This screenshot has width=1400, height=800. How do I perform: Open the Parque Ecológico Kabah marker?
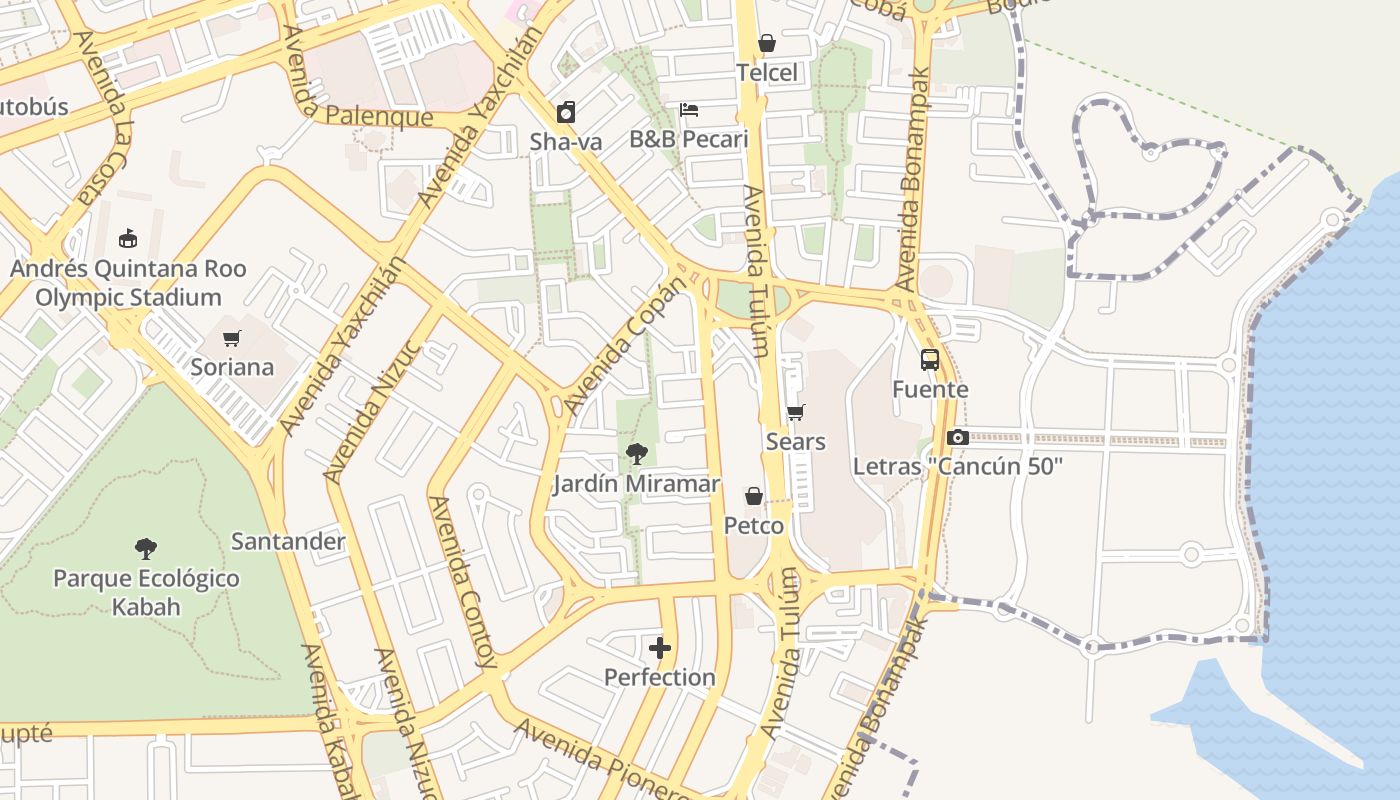click(x=146, y=548)
